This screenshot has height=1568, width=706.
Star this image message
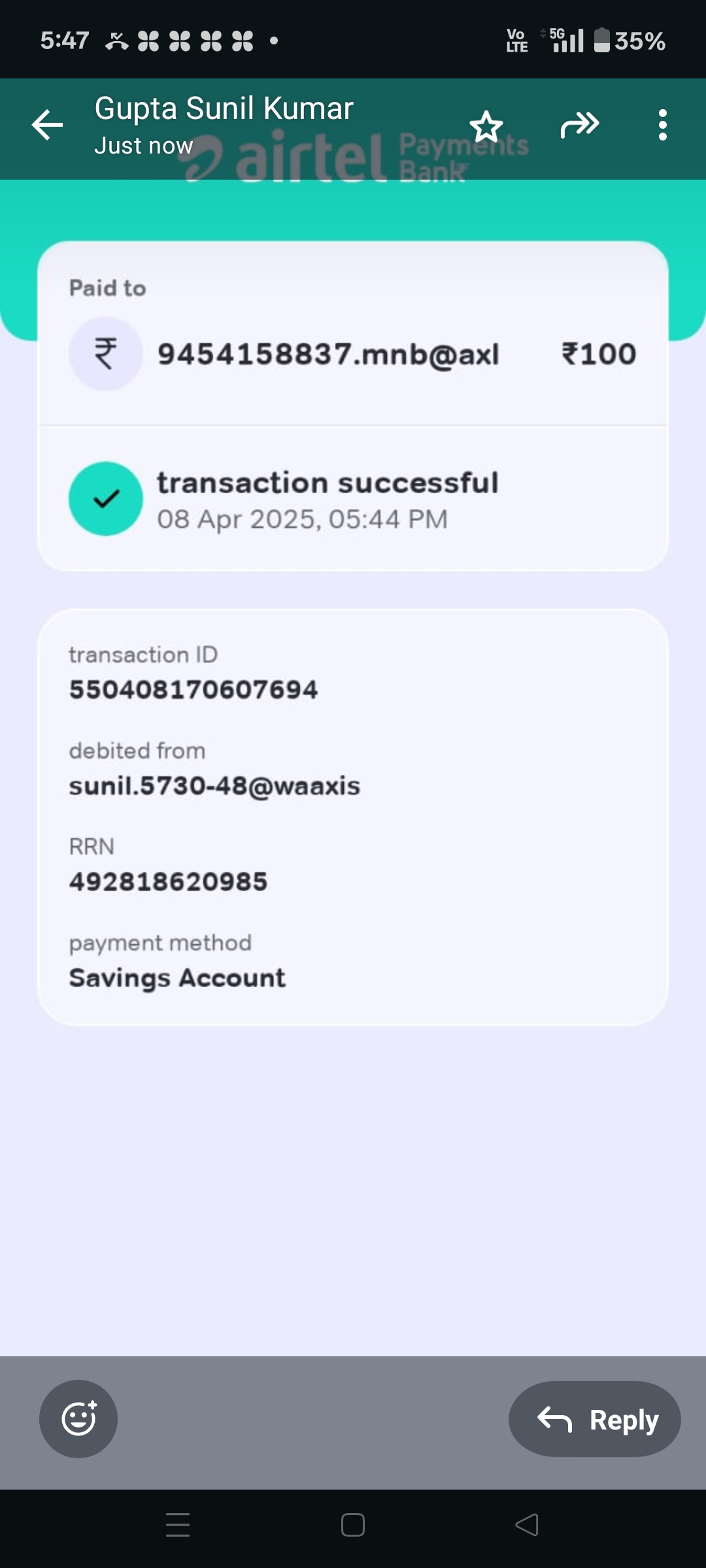click(x=486, y=125)
